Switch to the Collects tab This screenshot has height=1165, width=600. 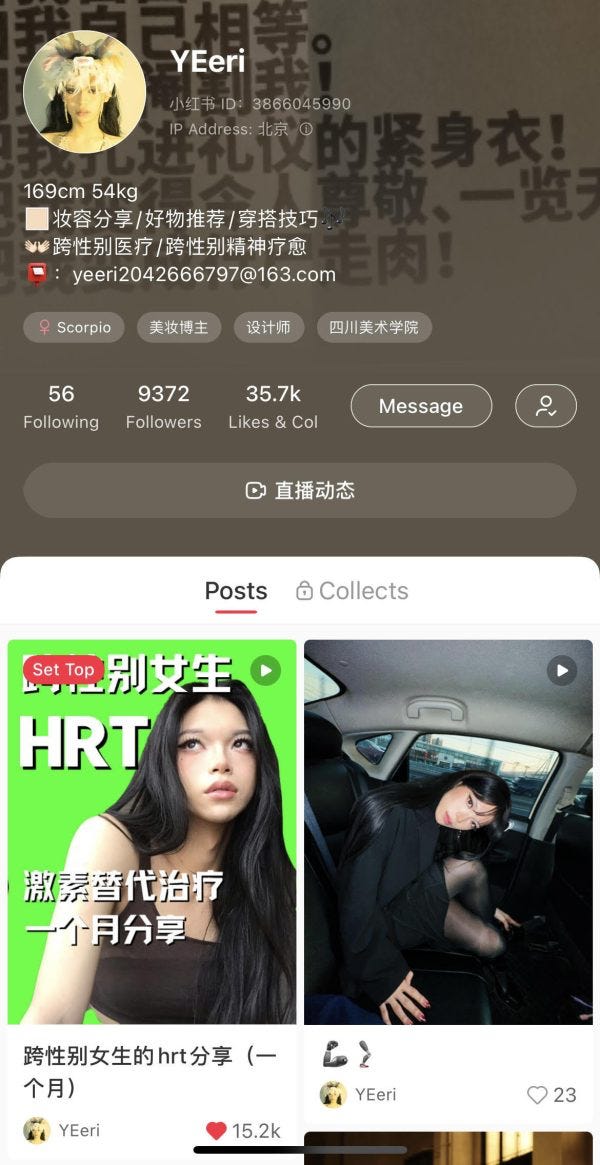tap(352, 591)
